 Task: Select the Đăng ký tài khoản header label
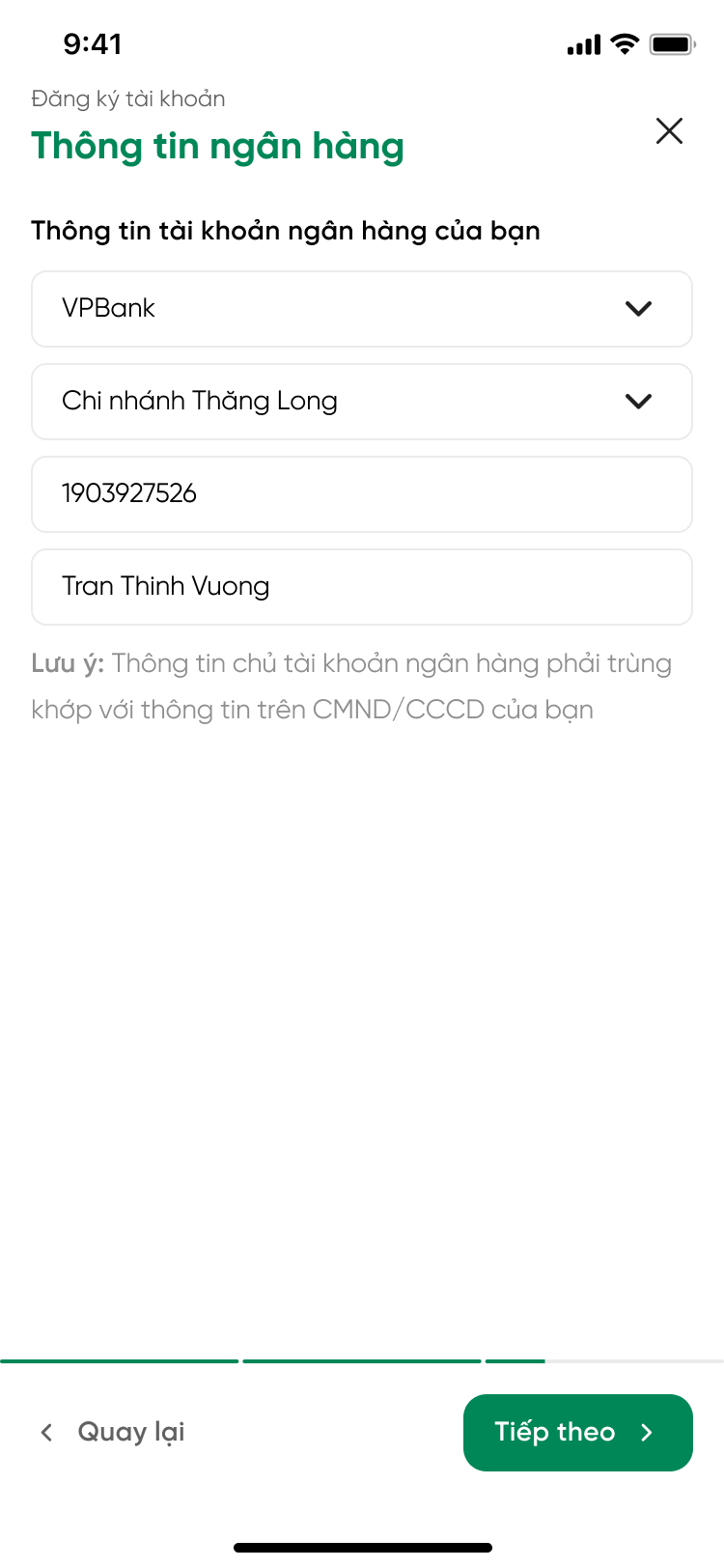pos(126,98)
